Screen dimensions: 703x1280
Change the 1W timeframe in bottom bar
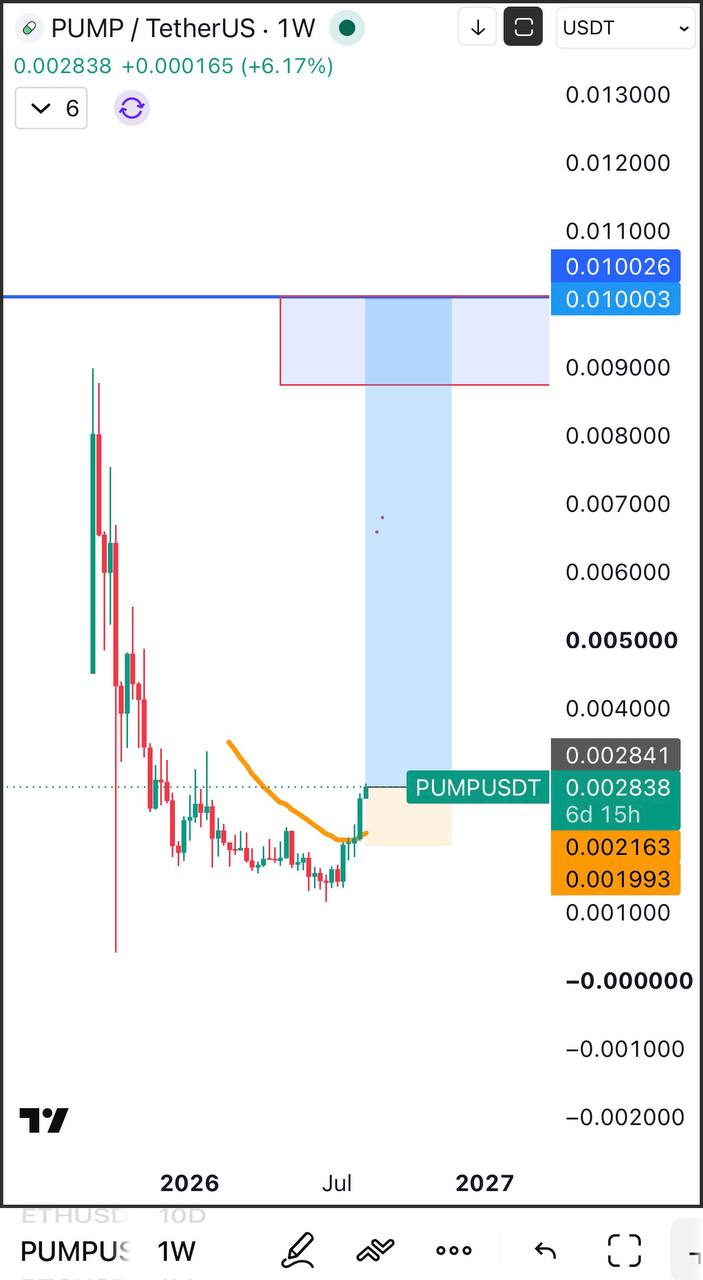(176, 1251)
